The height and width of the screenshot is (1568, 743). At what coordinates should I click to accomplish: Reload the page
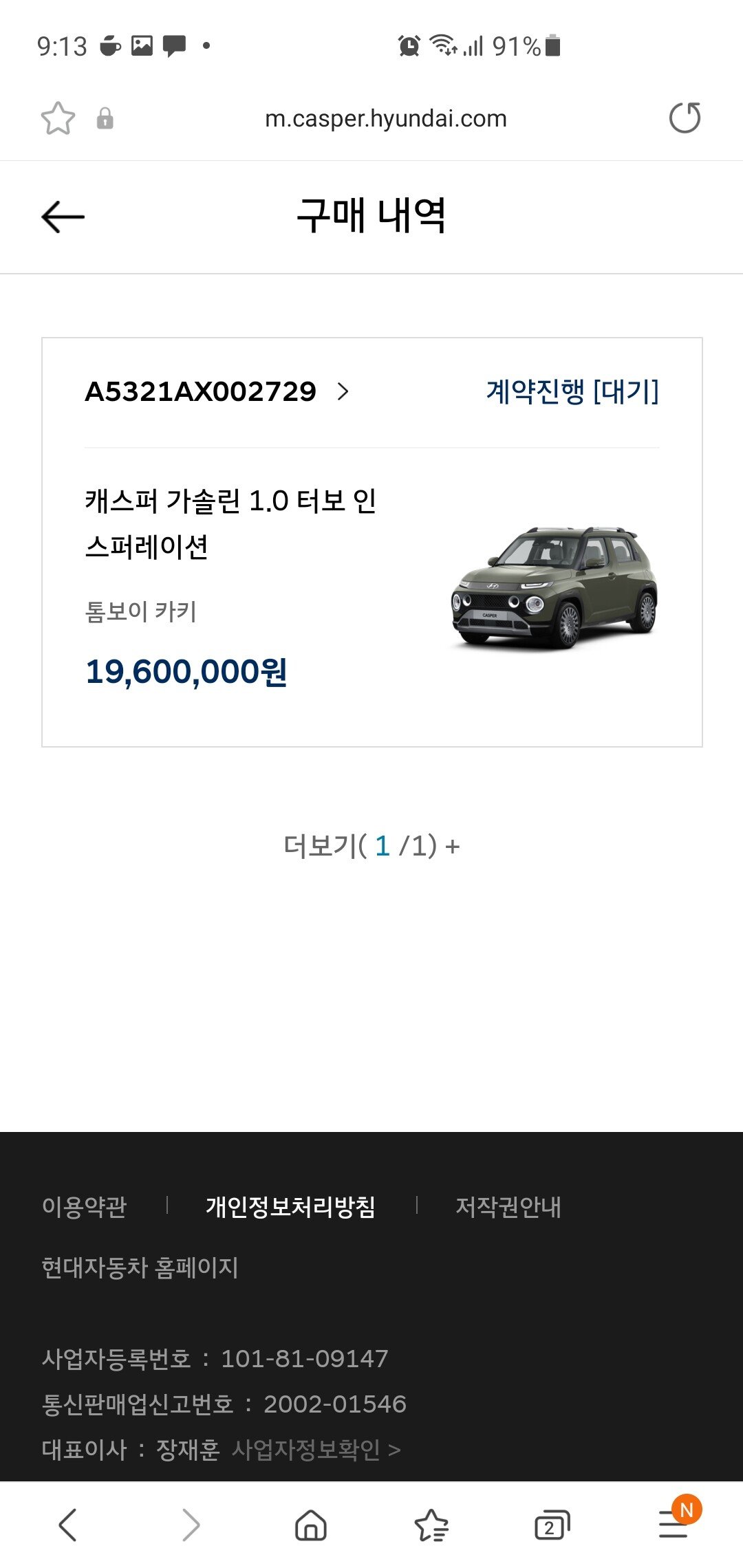(685, 118)
